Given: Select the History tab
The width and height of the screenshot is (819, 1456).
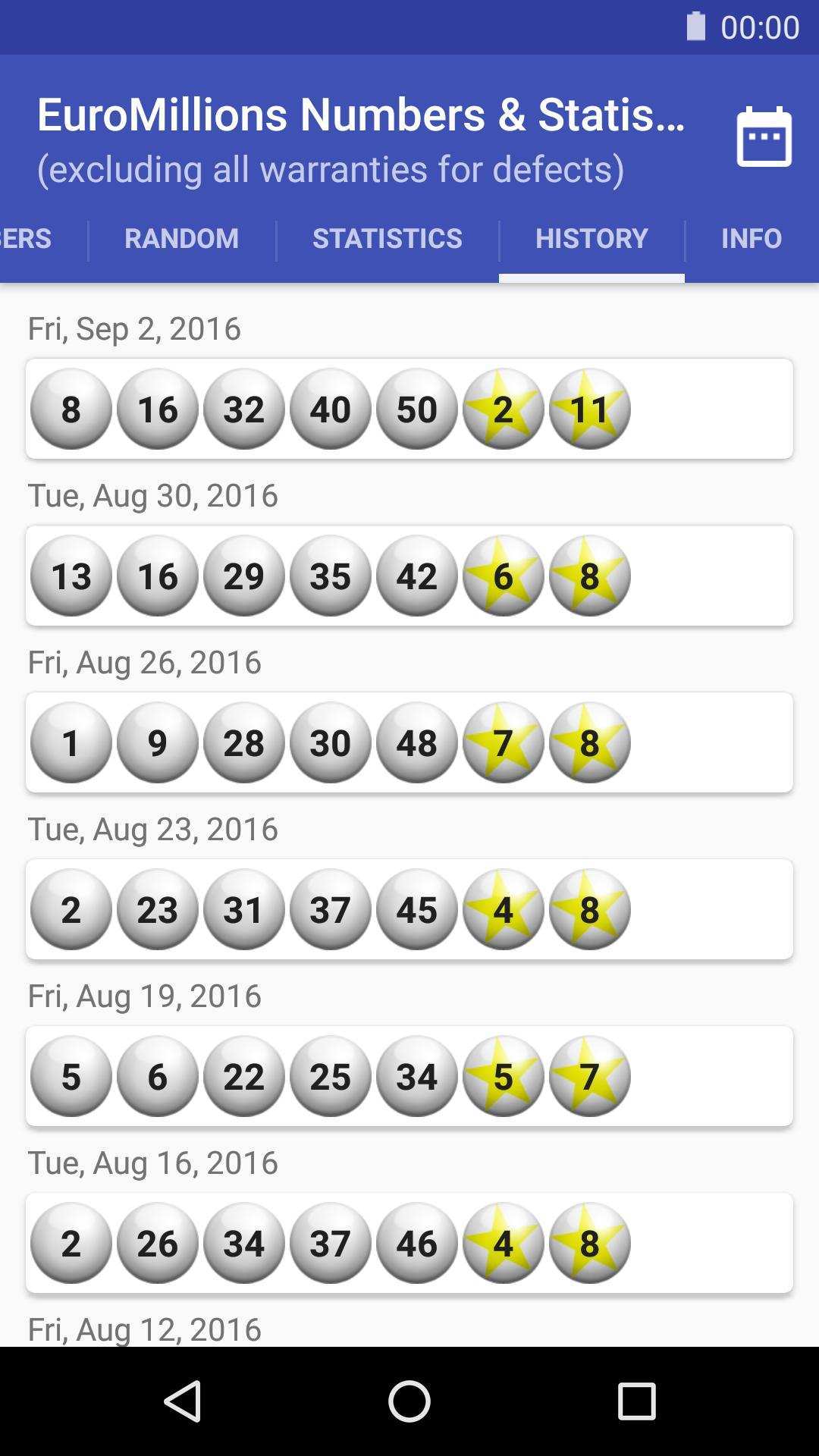Looking at the screenshot, I should pos(591,238).
